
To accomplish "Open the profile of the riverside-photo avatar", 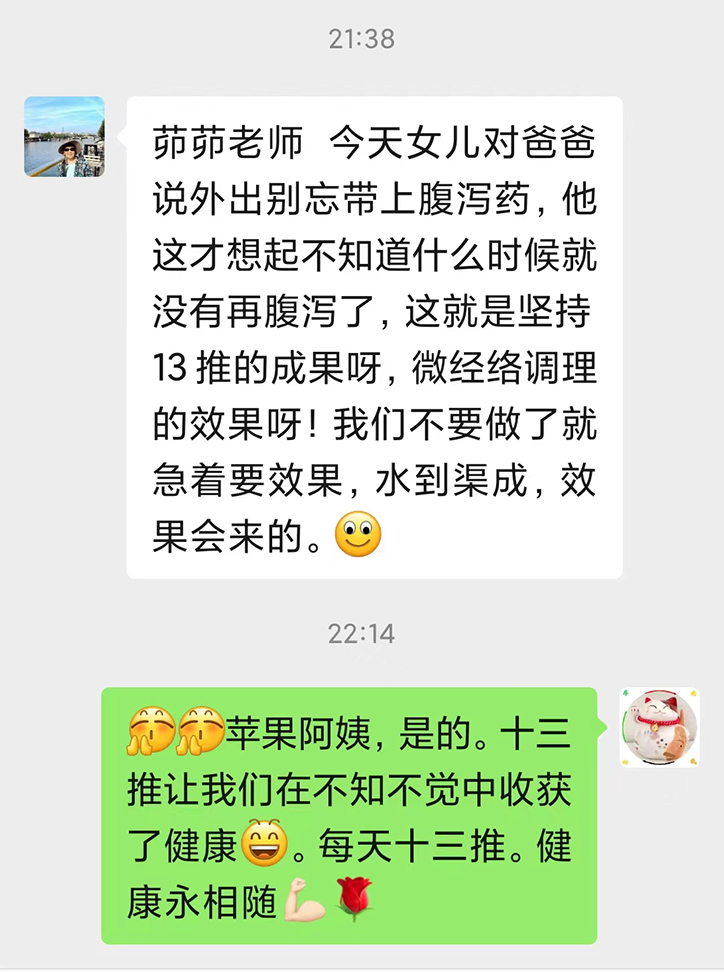I will (x=64, y=137).
